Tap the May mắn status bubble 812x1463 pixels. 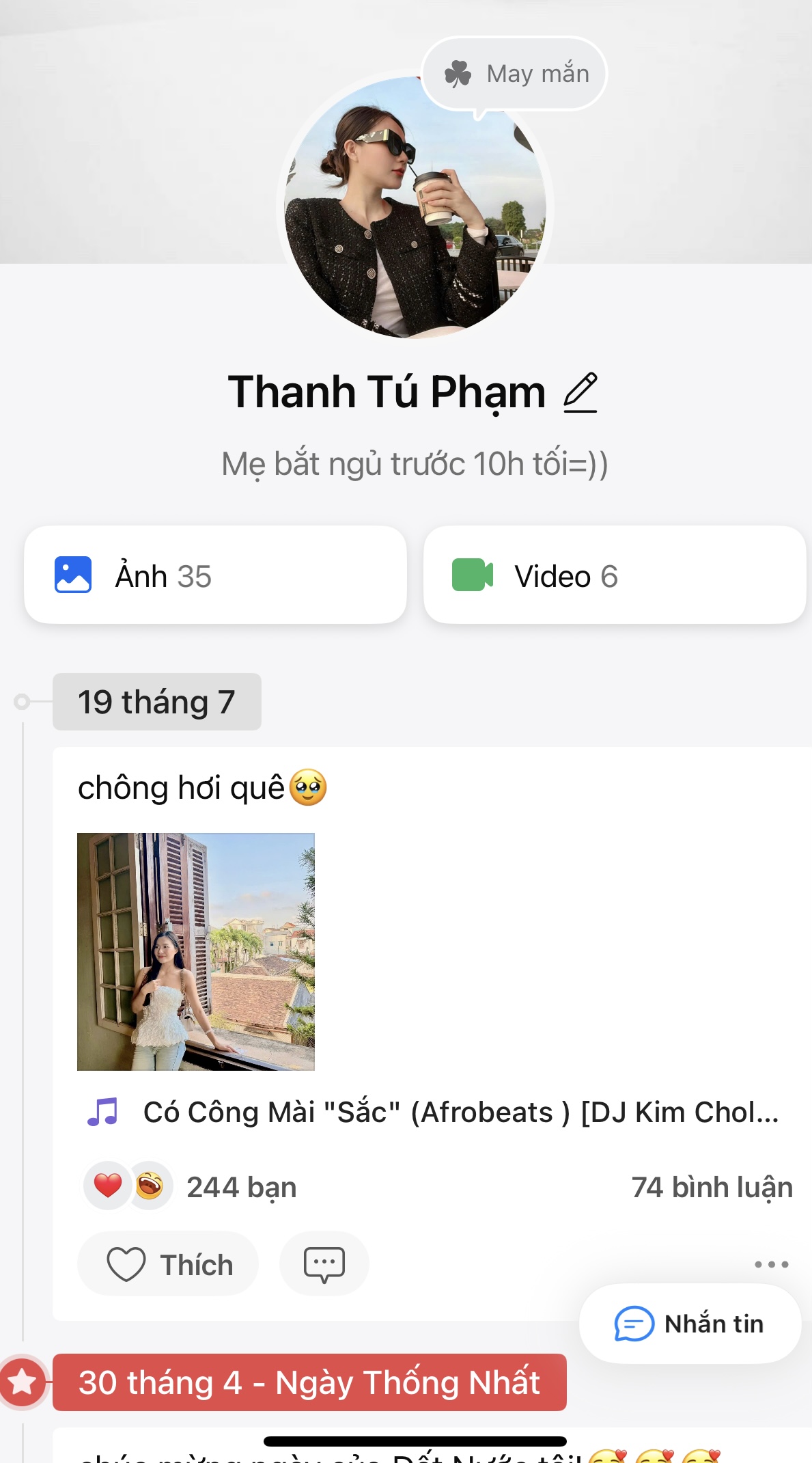(514, 74)
